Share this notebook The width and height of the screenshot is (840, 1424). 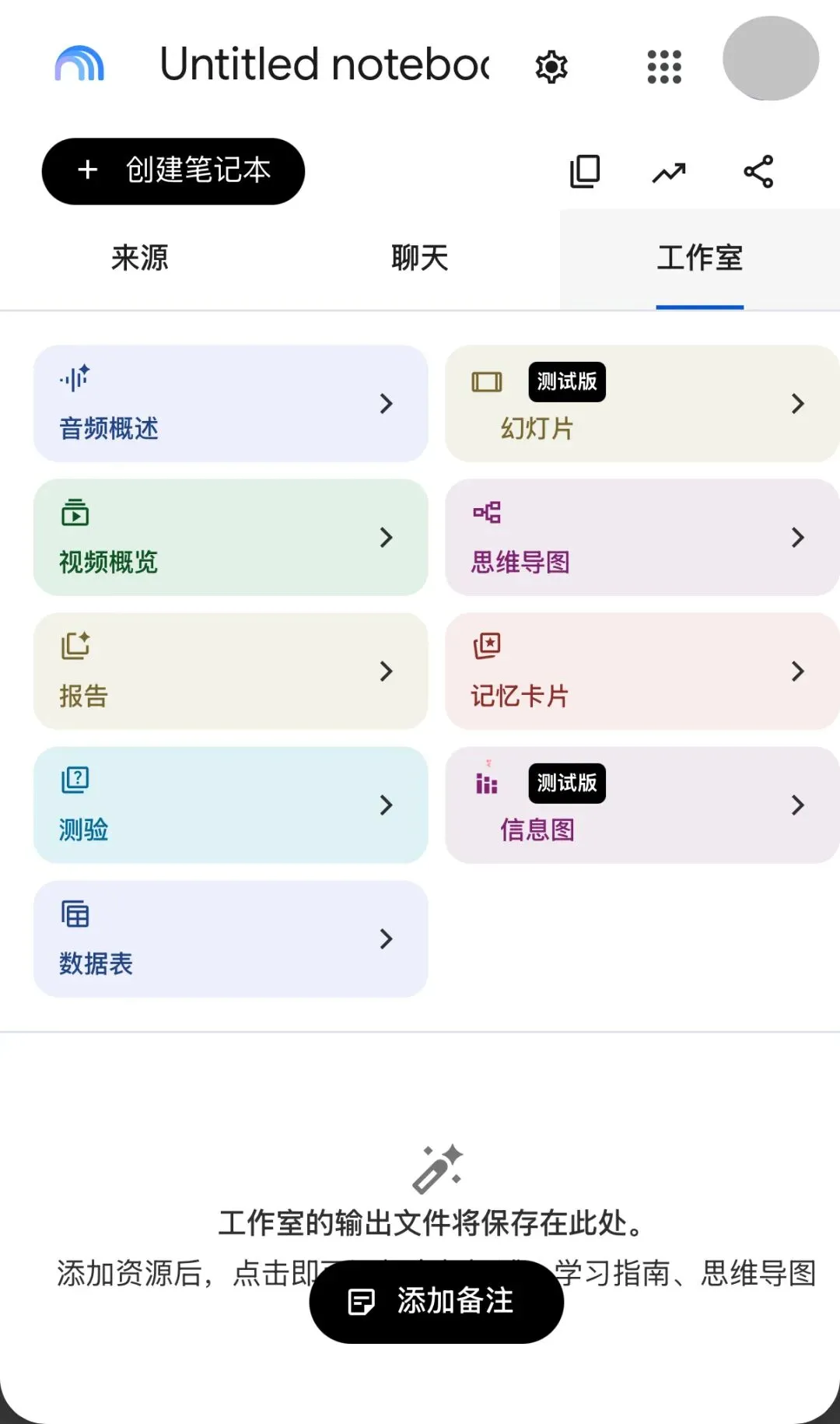[758, 171]
